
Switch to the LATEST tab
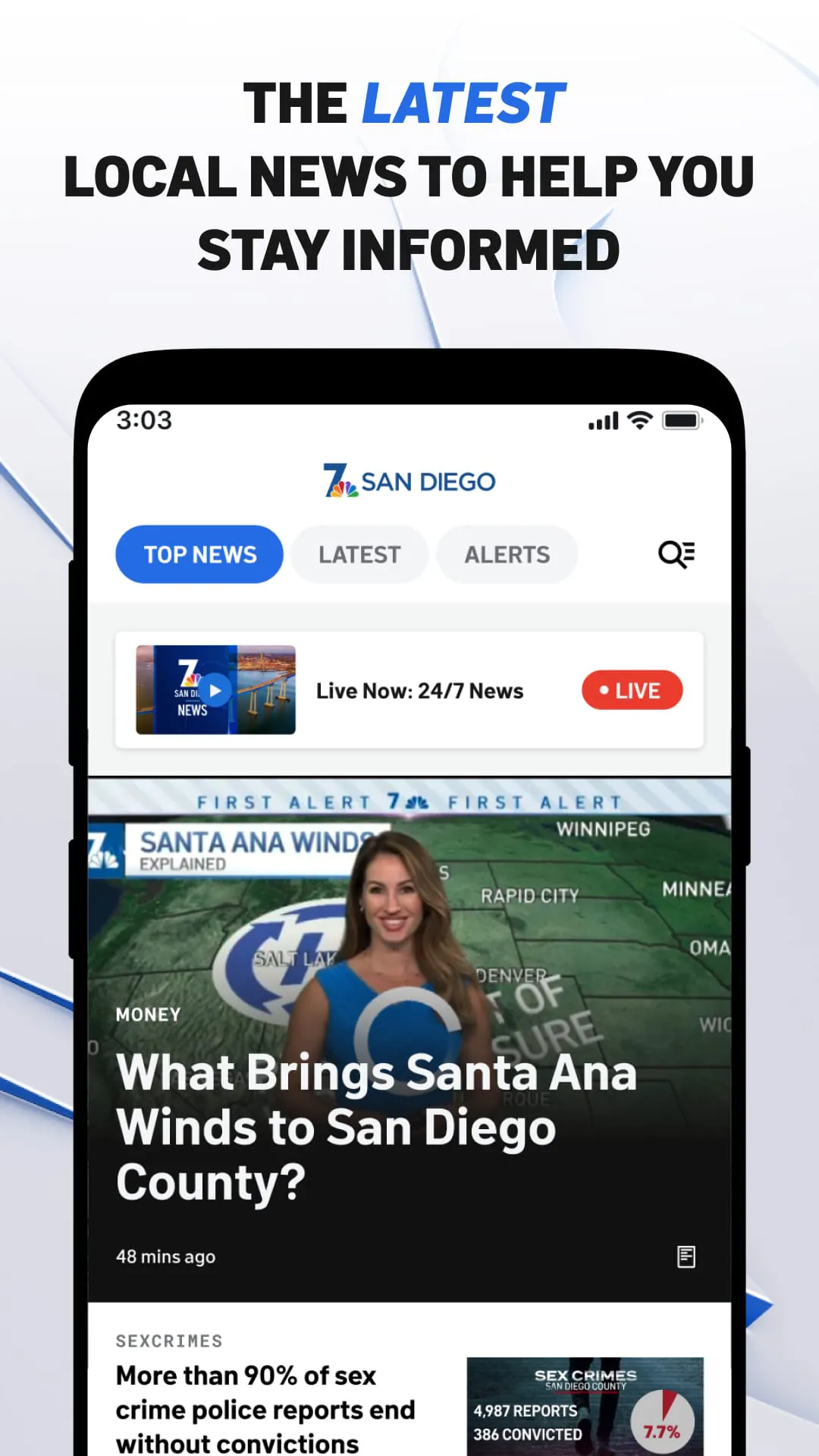pos(359,554)
